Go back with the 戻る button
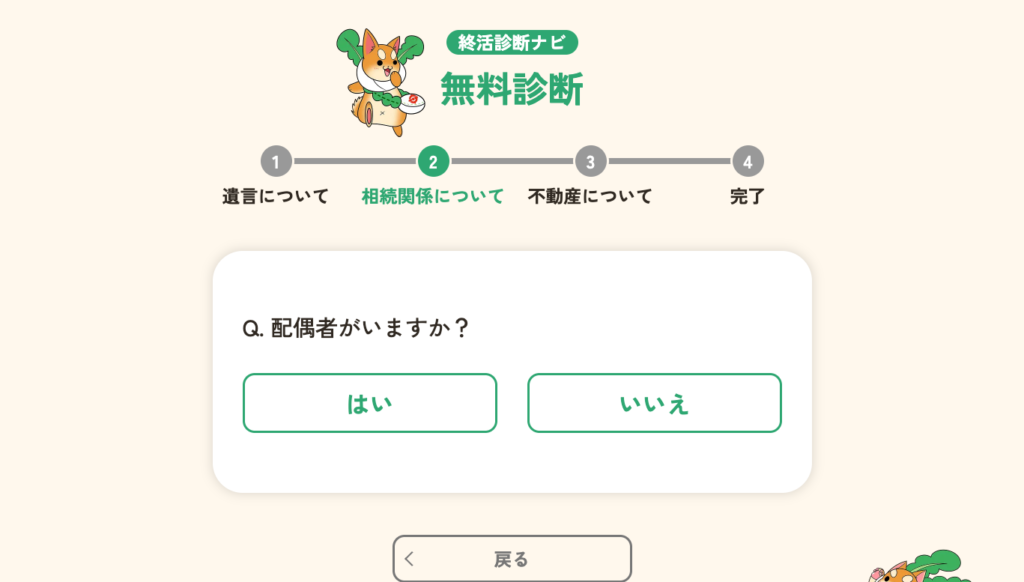 click(511, 559)
